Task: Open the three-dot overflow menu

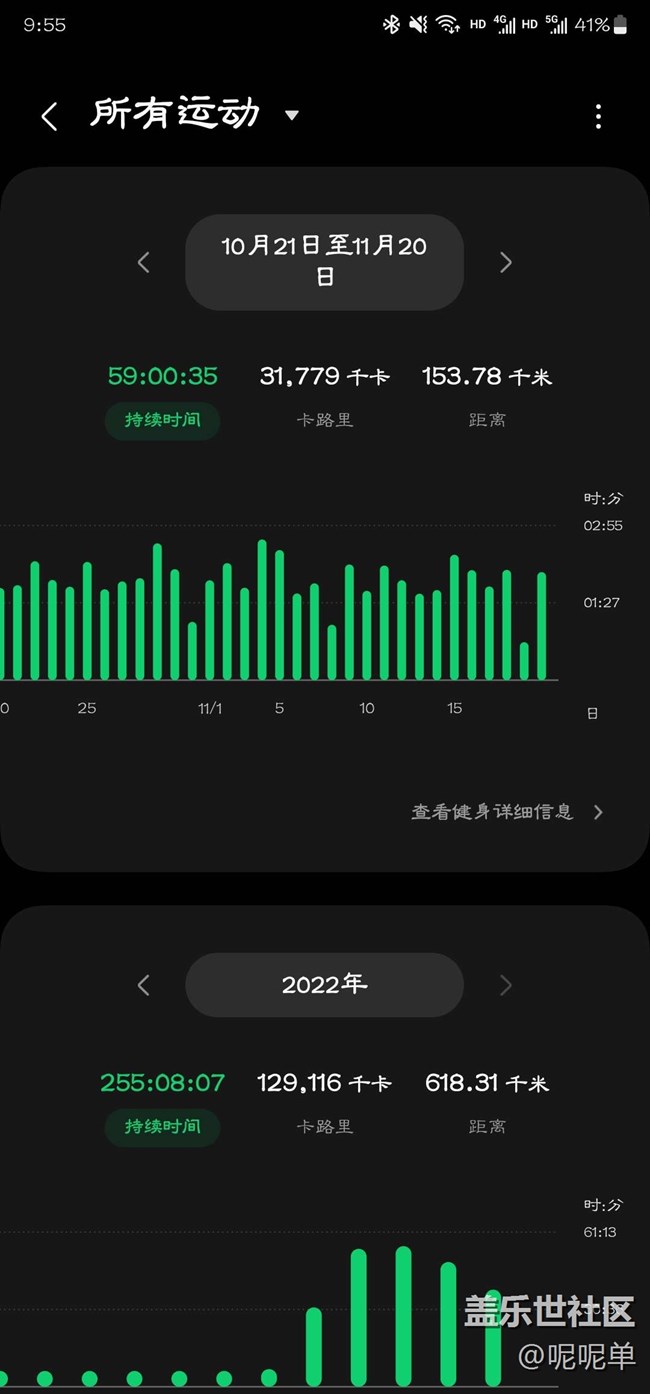Action: pyautogui.click(x=598, y=116)
